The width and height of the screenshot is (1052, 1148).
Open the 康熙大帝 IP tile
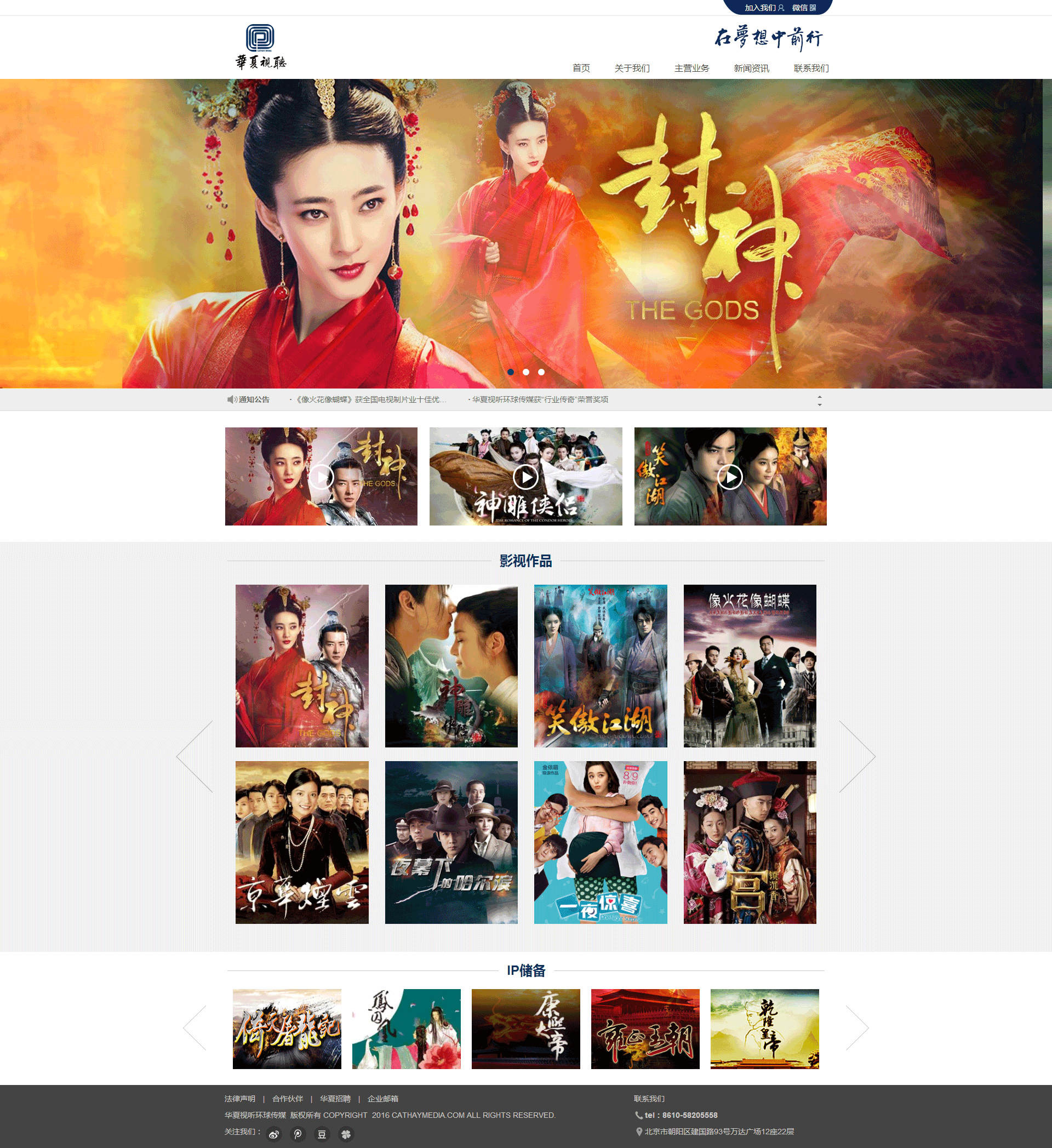coord(525,1029)
